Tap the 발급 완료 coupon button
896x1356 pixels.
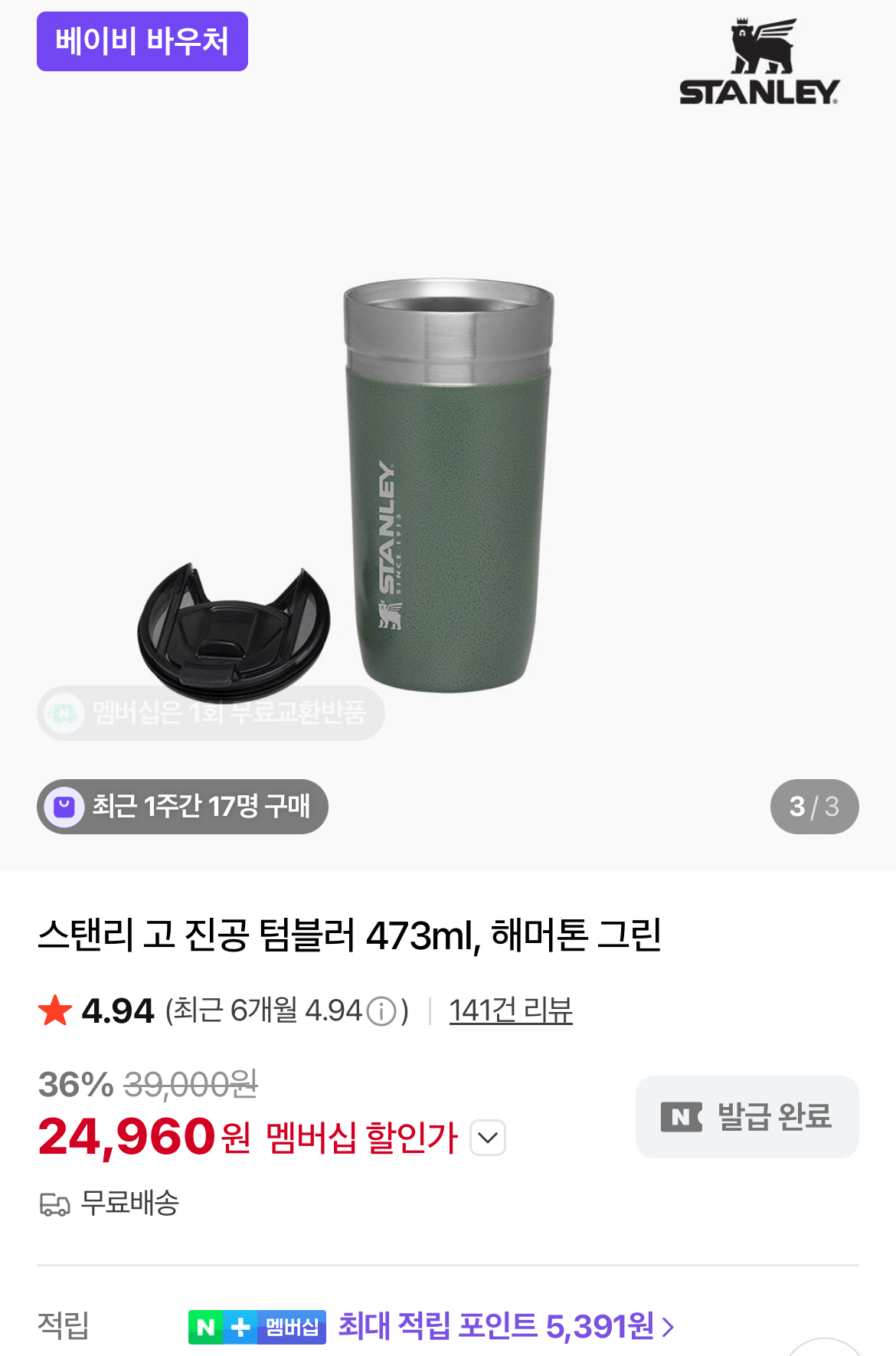[x=747, y=1116]
